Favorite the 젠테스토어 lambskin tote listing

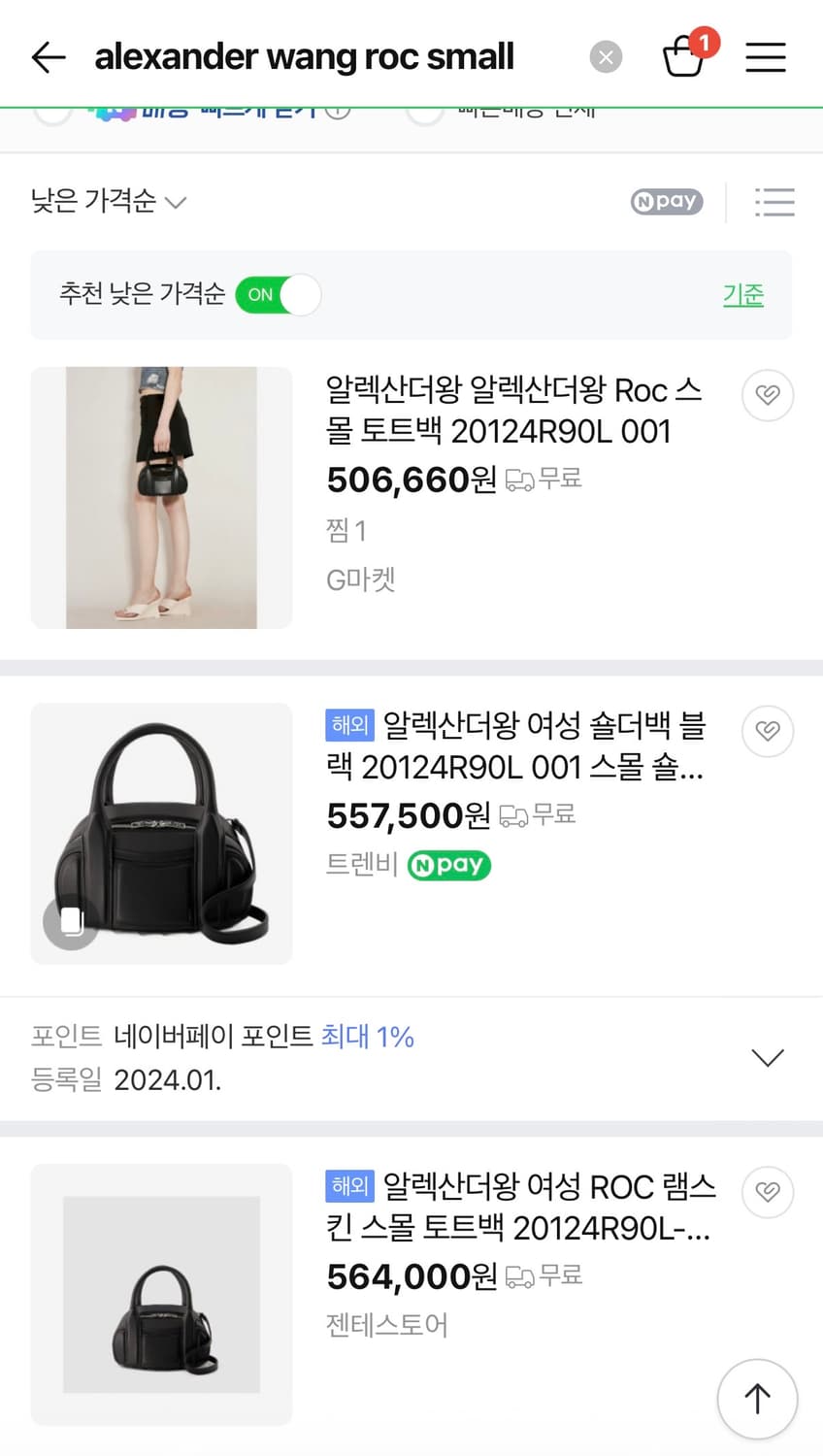tap(767, 1192)
